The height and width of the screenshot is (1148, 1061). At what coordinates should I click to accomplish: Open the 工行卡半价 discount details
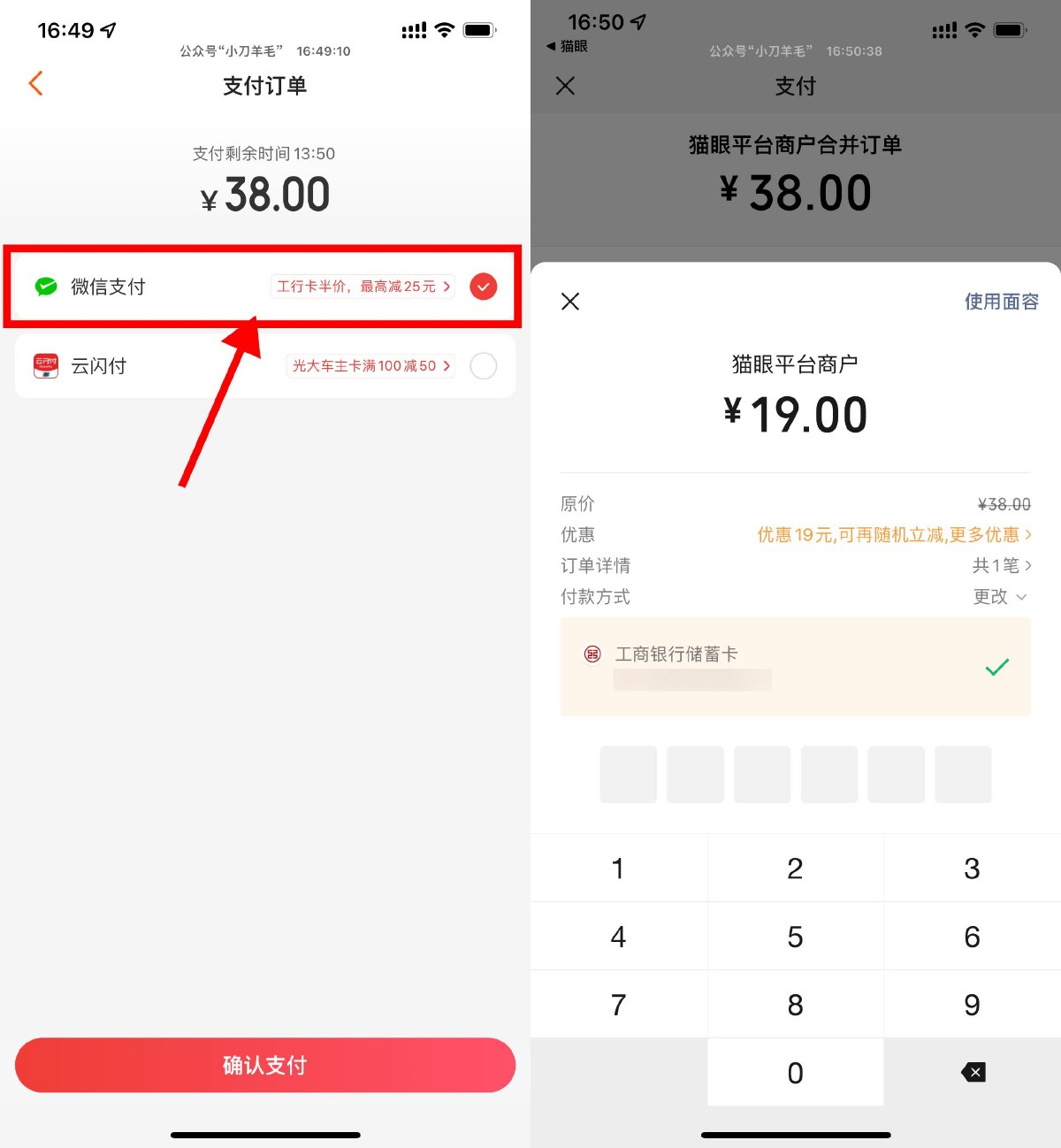[x=363, y=287]
